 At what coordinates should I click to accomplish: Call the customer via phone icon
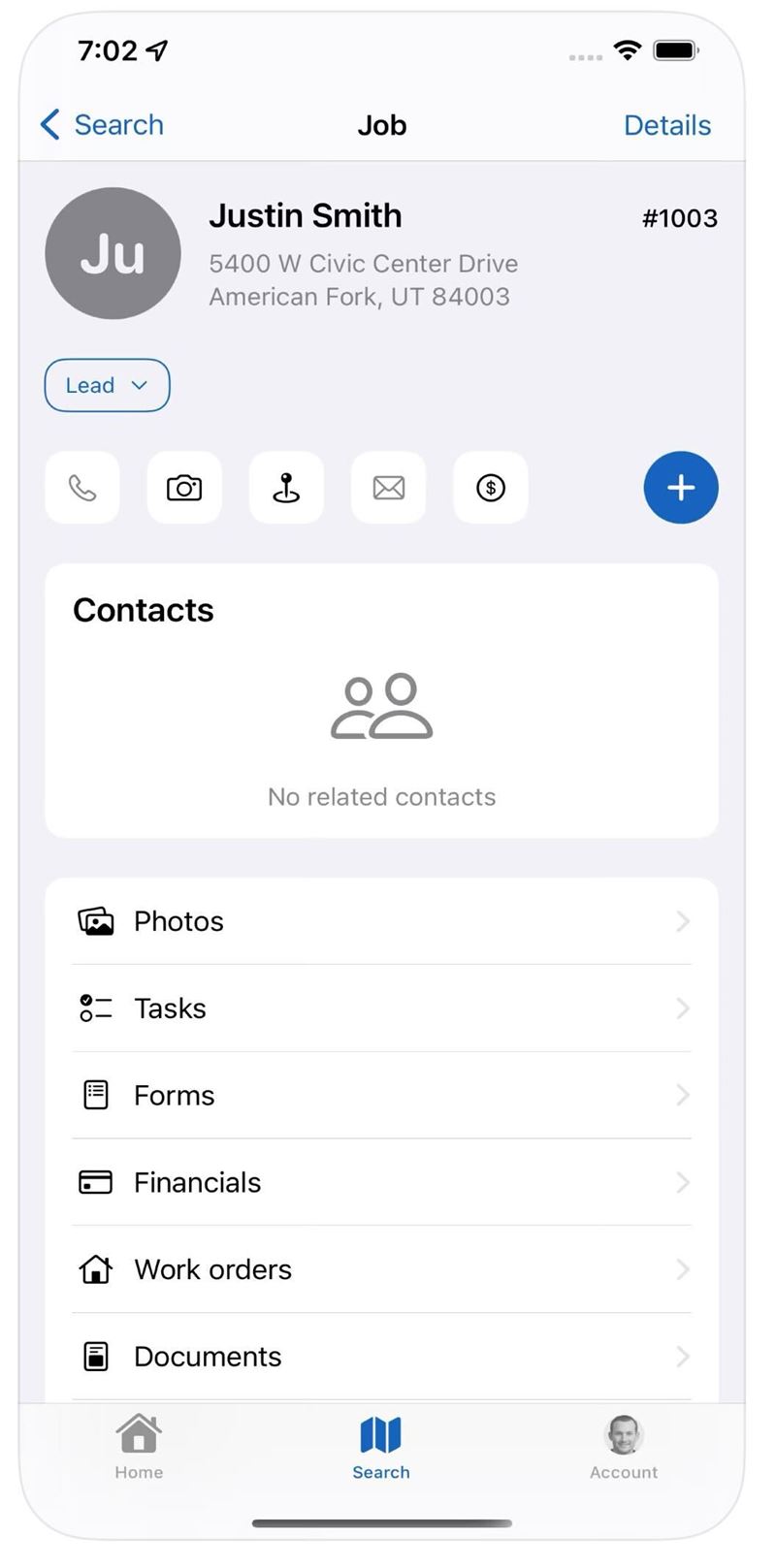82,488
